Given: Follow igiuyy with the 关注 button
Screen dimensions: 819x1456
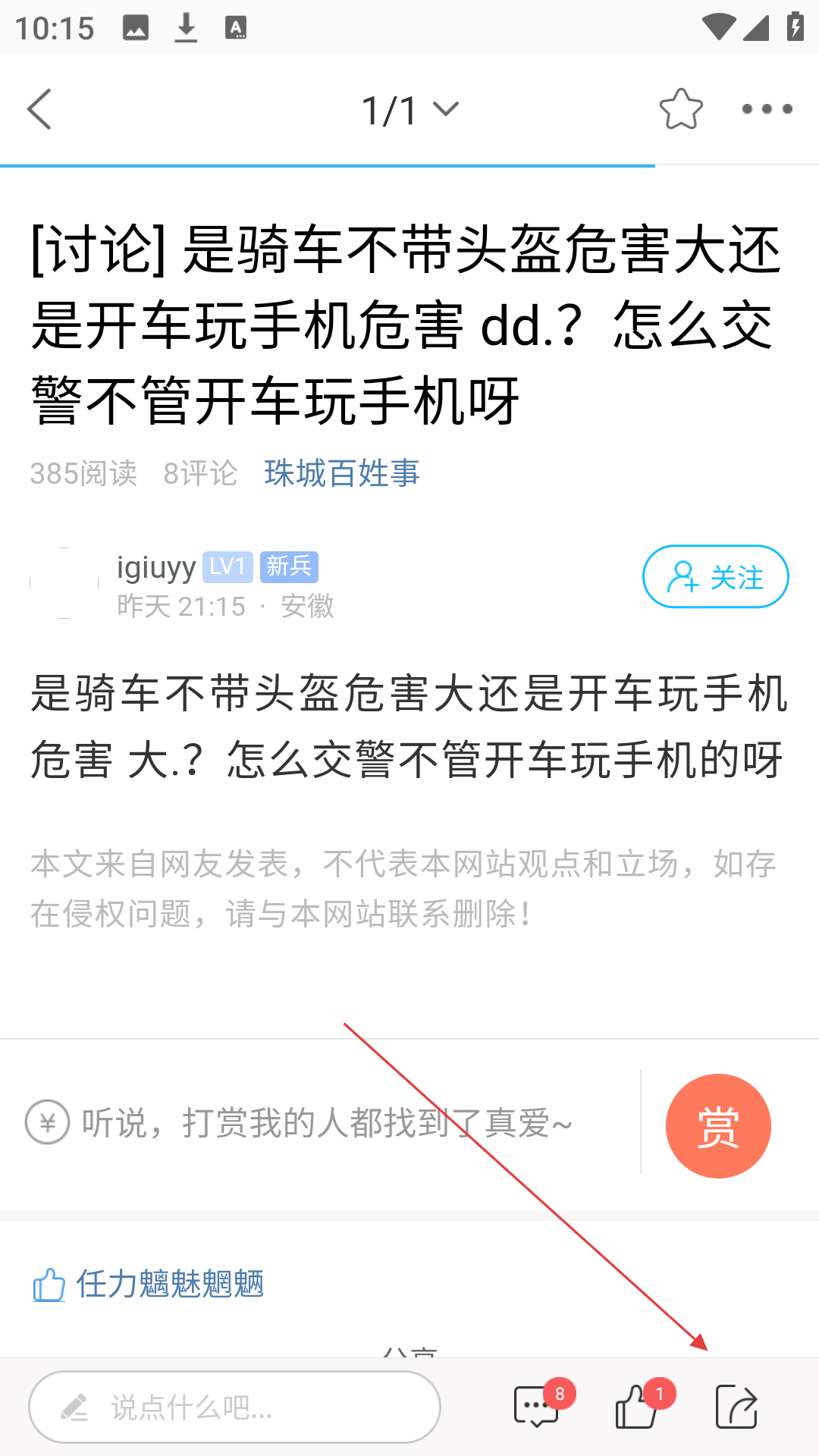Looking at the screenshot, I should 715,576.
